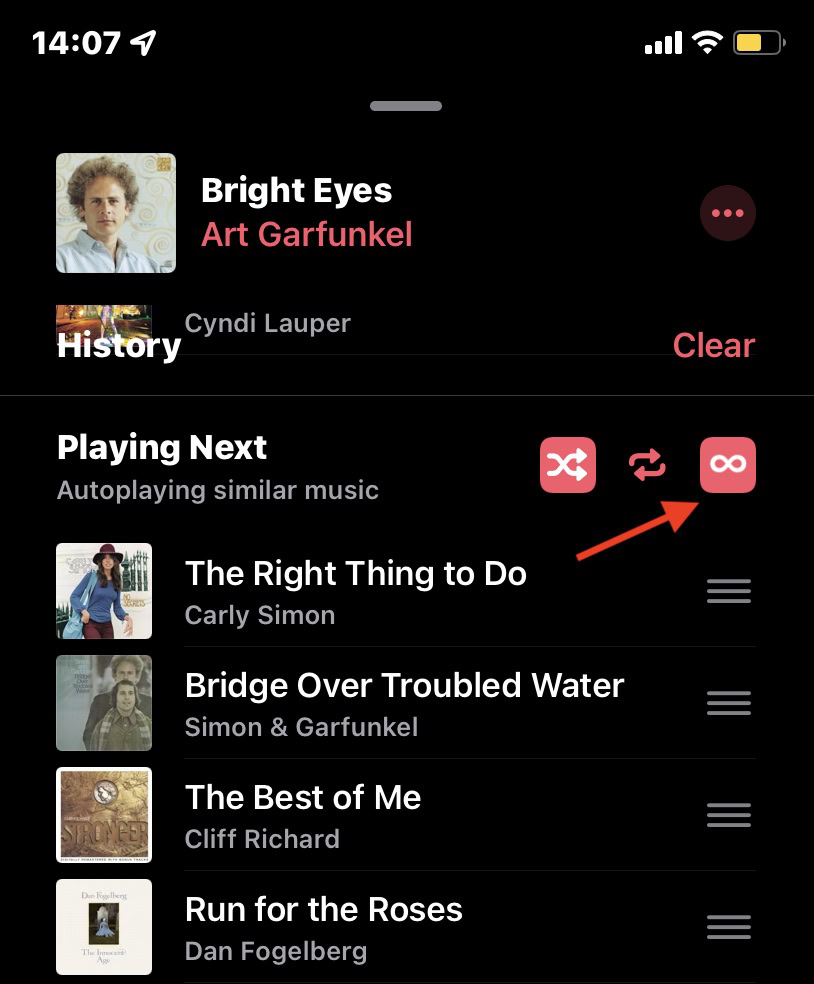Tap the grabber handle at the top of the sheet

coord(406,106)
